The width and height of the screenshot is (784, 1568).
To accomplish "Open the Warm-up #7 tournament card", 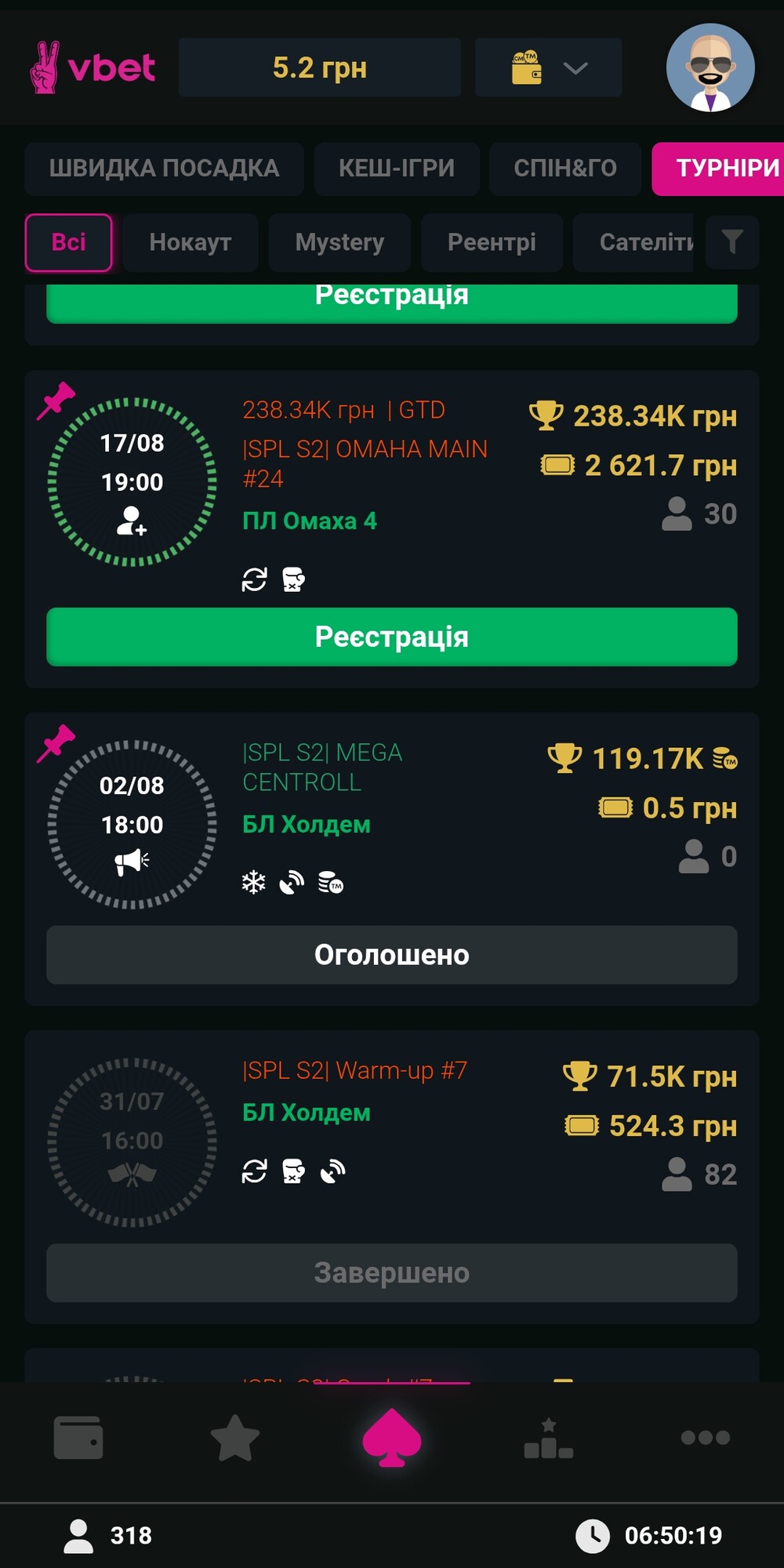I will 392,1177.
